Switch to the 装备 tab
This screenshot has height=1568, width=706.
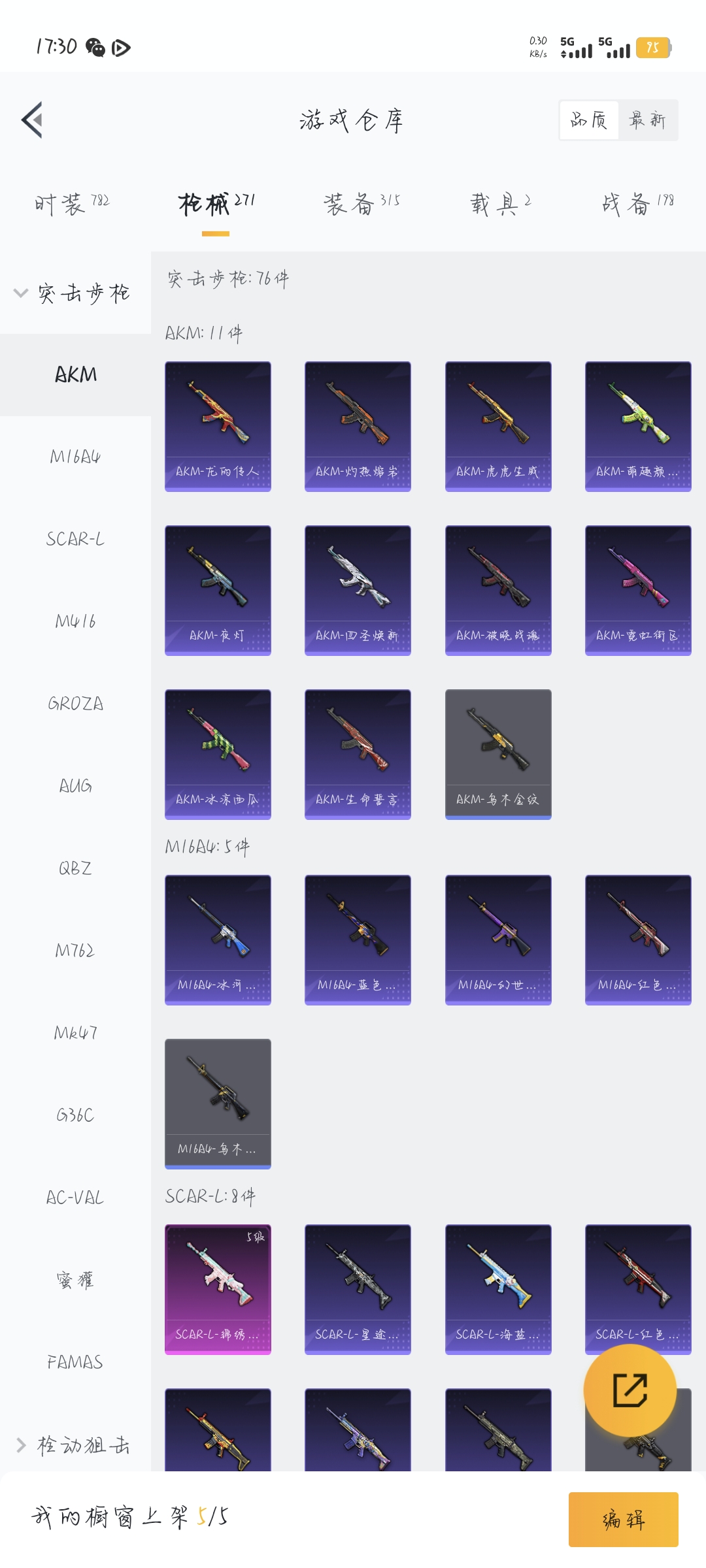click(x=361, y=204)
